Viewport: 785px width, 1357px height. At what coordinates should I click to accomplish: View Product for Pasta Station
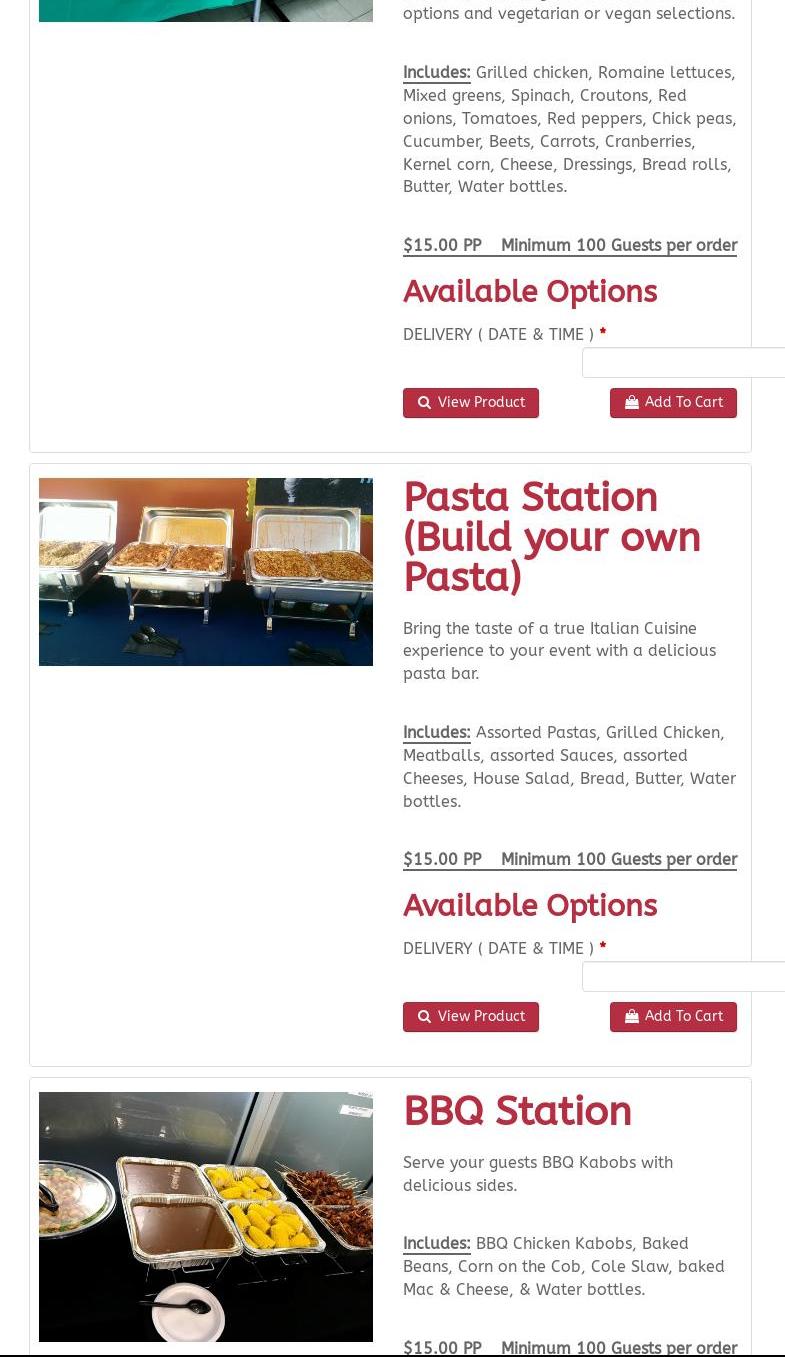coord(470,1017)
